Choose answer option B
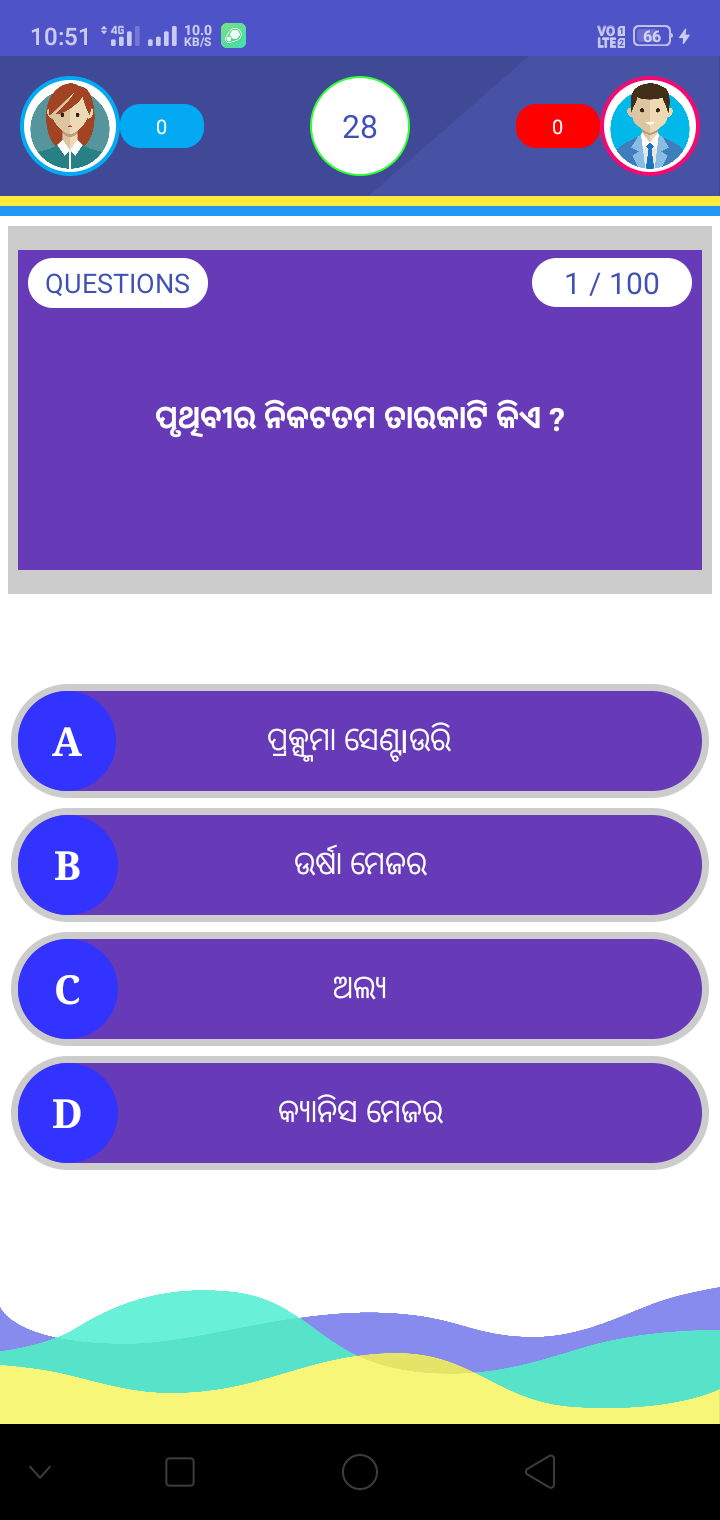This screenshot has width=720, height=1520. (360, 865)
